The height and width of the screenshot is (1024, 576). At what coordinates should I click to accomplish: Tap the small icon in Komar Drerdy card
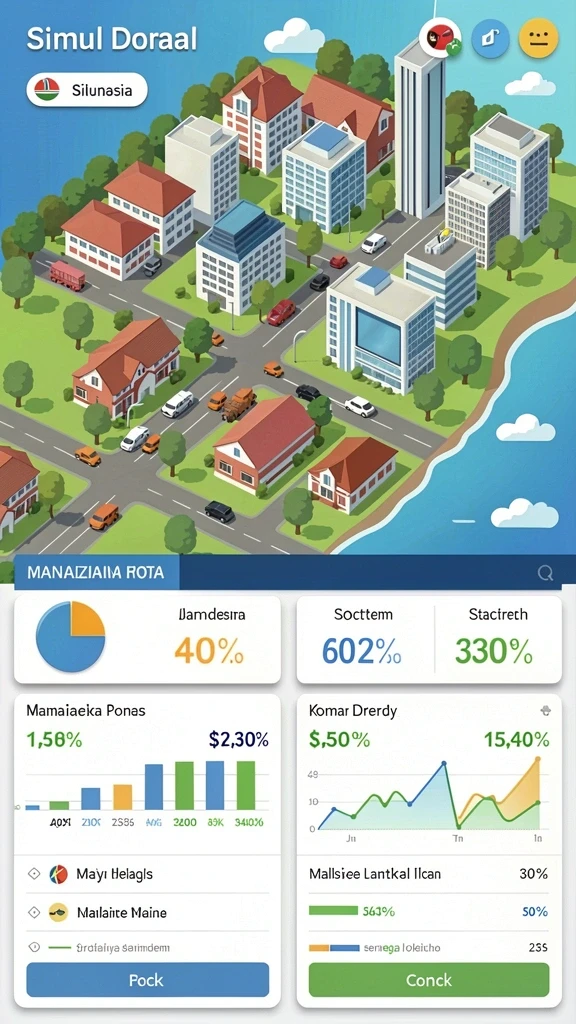547,711
